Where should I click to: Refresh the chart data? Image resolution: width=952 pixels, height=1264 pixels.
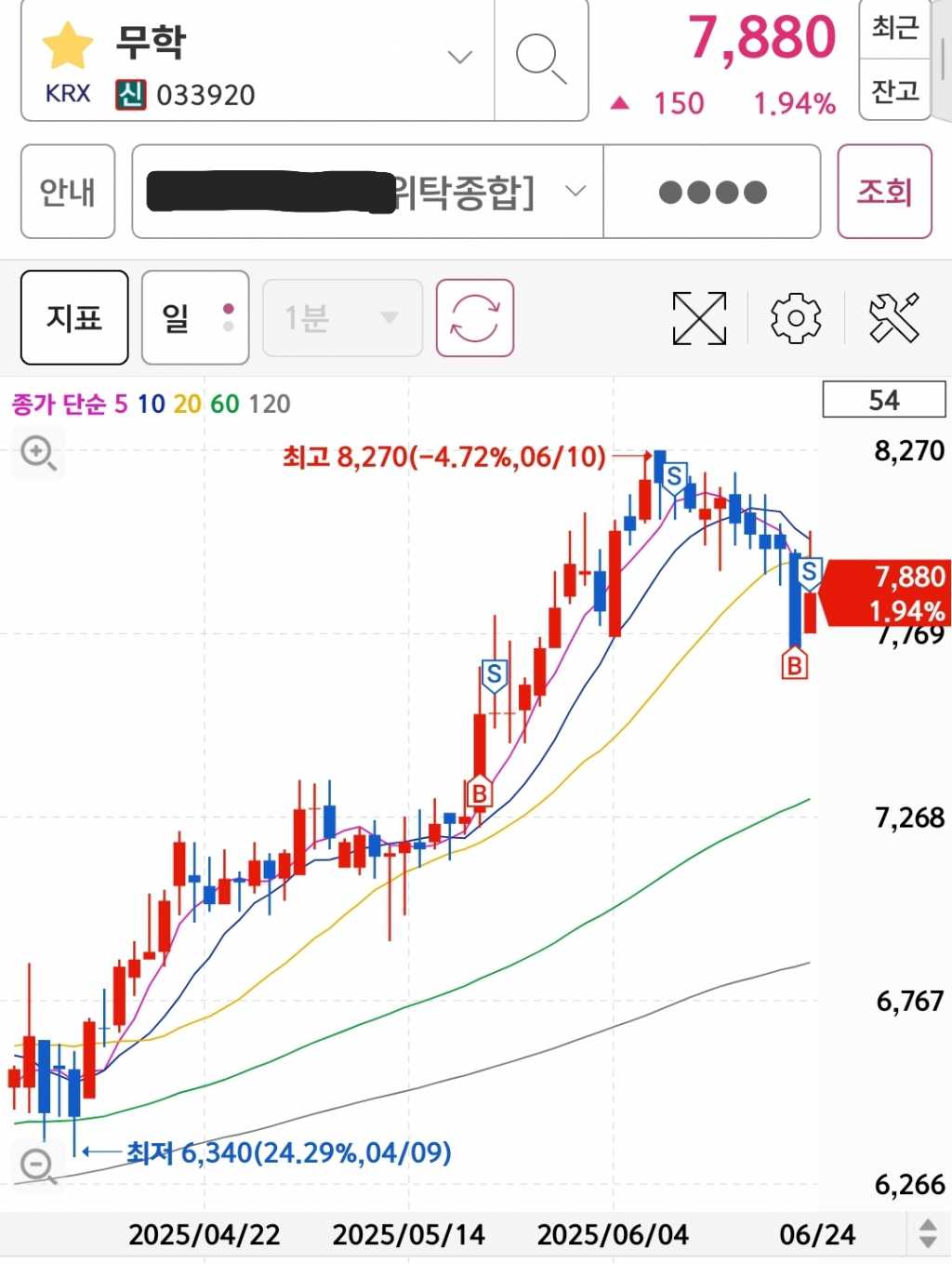(475, 318)
